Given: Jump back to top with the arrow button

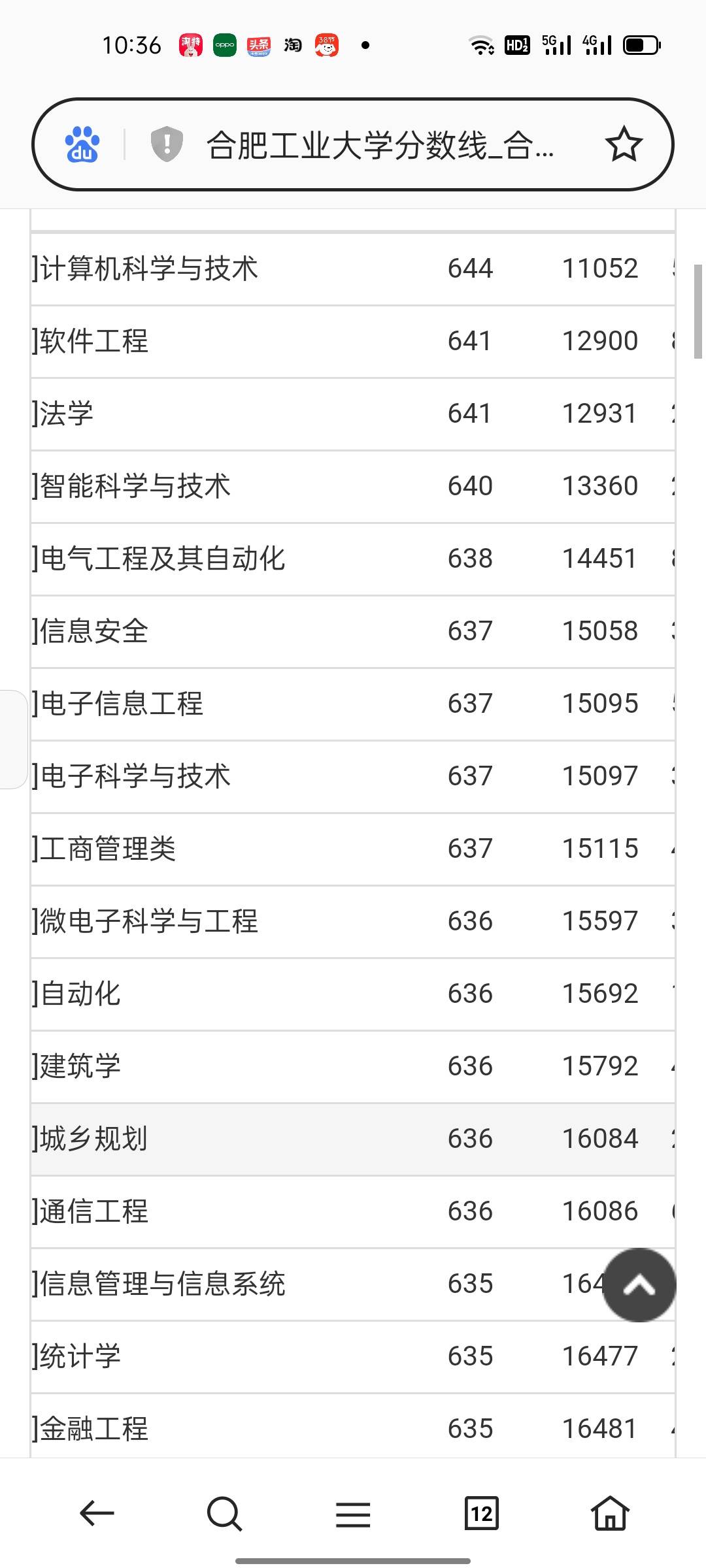Looking at the screenshot, I should point(639,1284).
